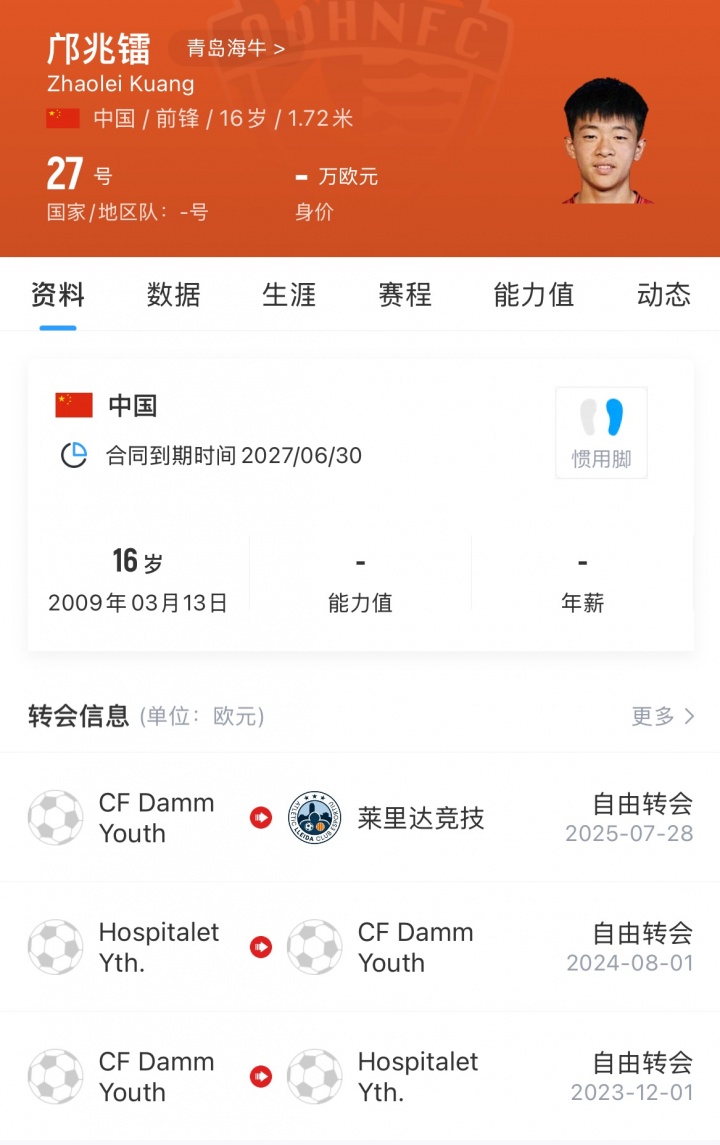View 更多 transfer information

(662, 716)
